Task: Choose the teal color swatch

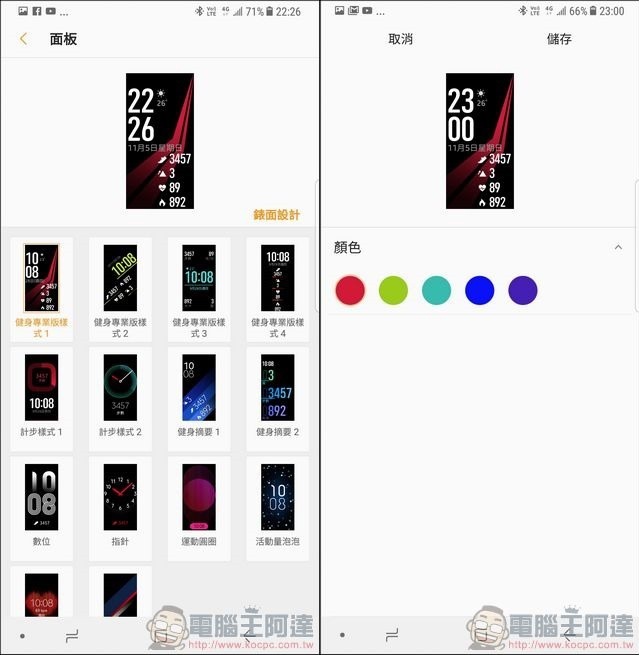Action: point(436,290)
